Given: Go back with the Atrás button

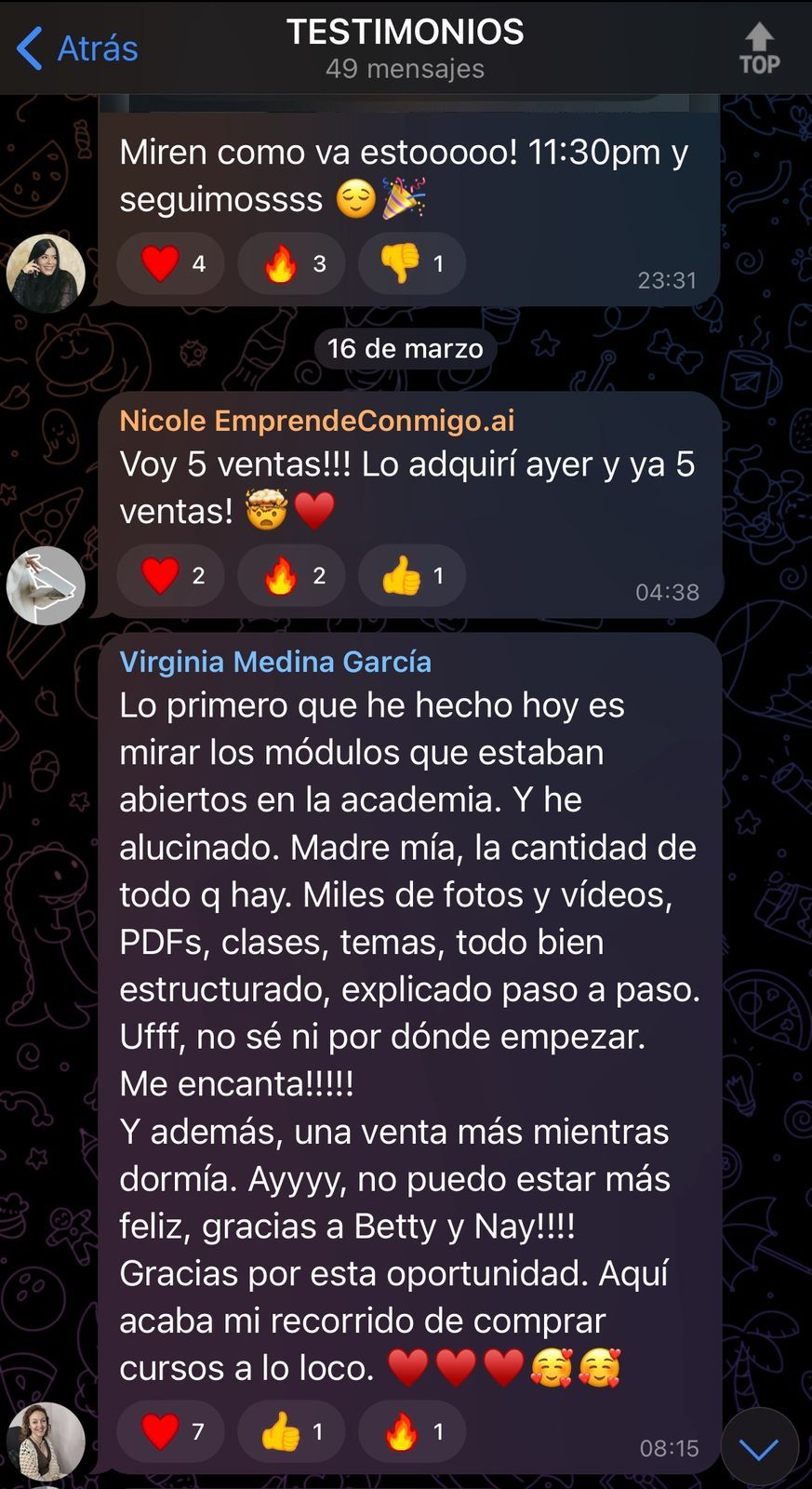Looking at the screenshot, I should coord(78,48).
